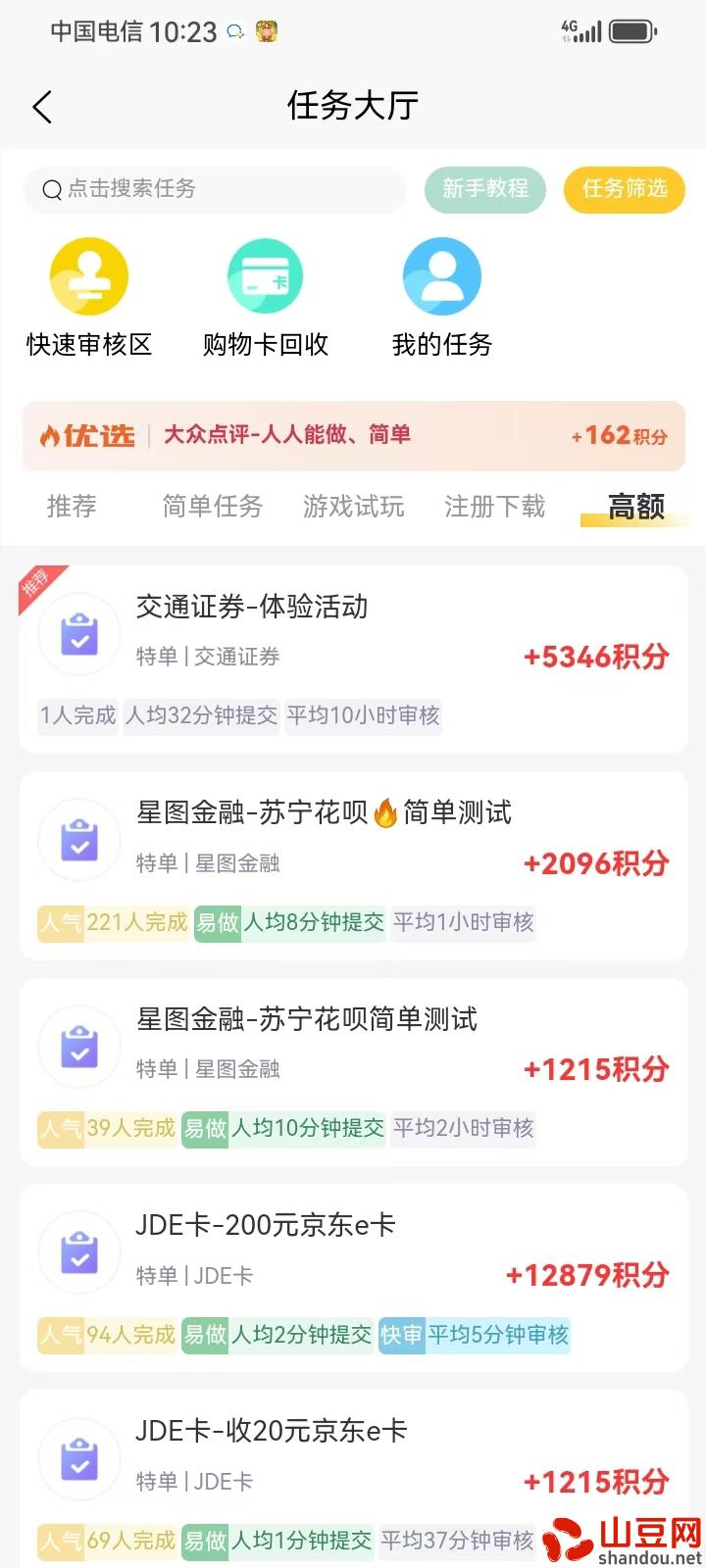This screenshot has width=706, height=1568.
Task: Tap the battery indicator in status bar
Action: (x=631, y=31)
